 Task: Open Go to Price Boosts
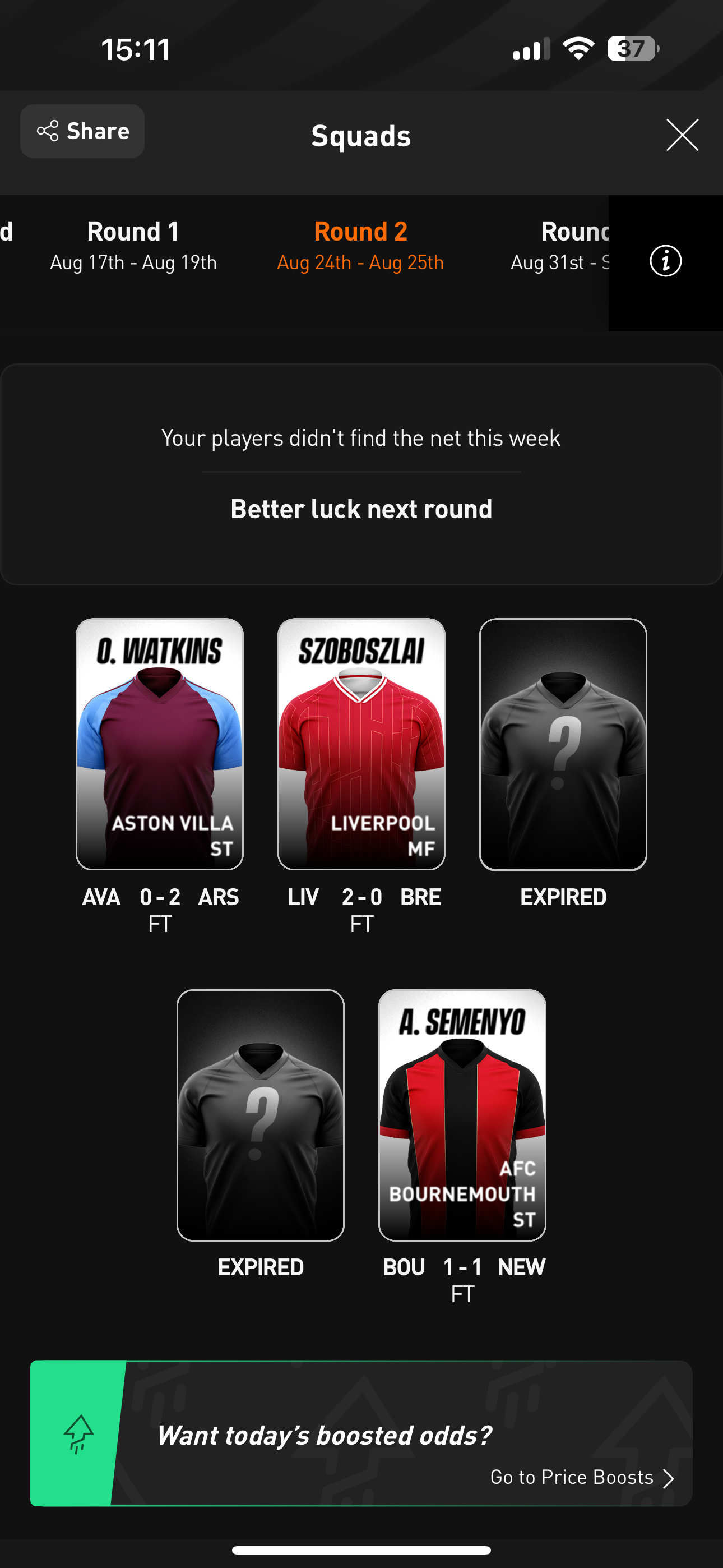coord(572,1477)
